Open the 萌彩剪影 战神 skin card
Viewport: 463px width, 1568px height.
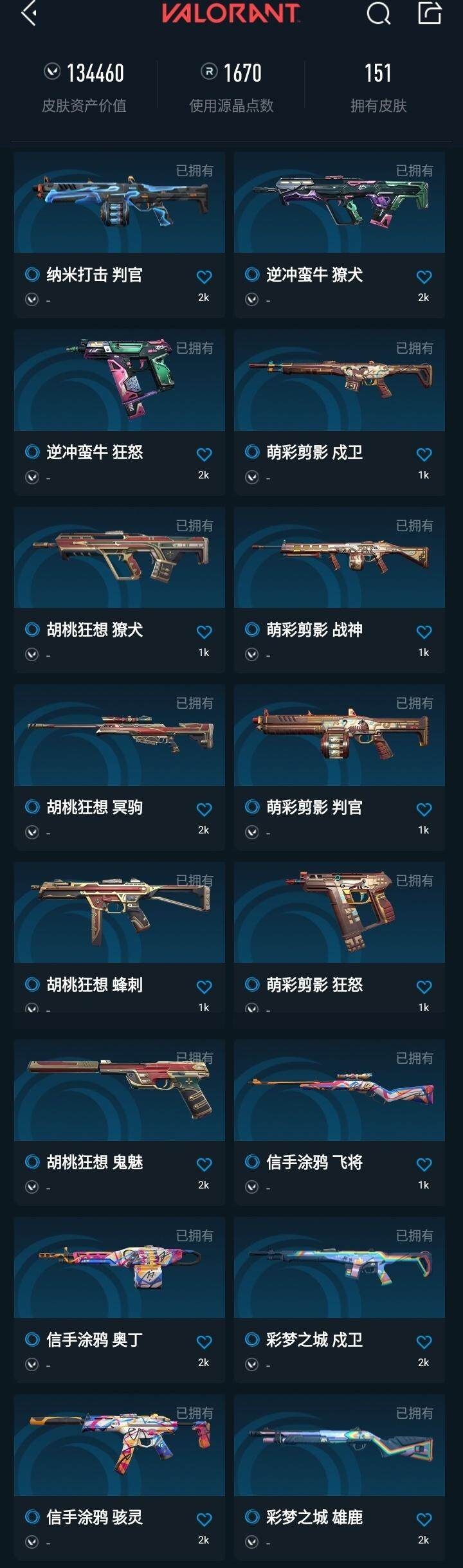340,558
